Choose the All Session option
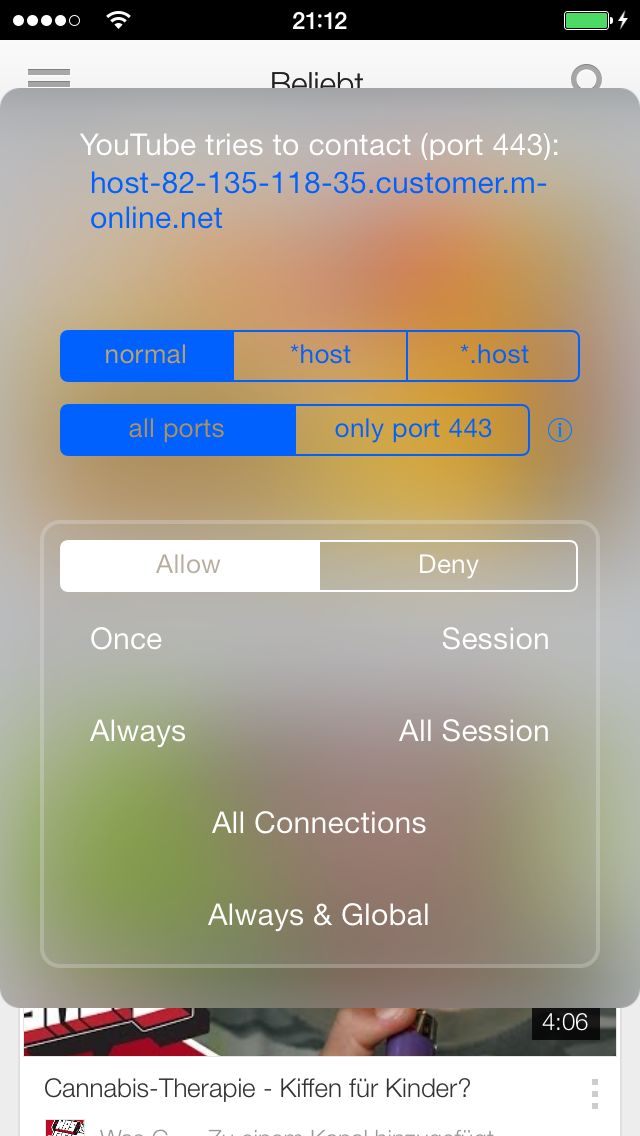 click(474, 732)
